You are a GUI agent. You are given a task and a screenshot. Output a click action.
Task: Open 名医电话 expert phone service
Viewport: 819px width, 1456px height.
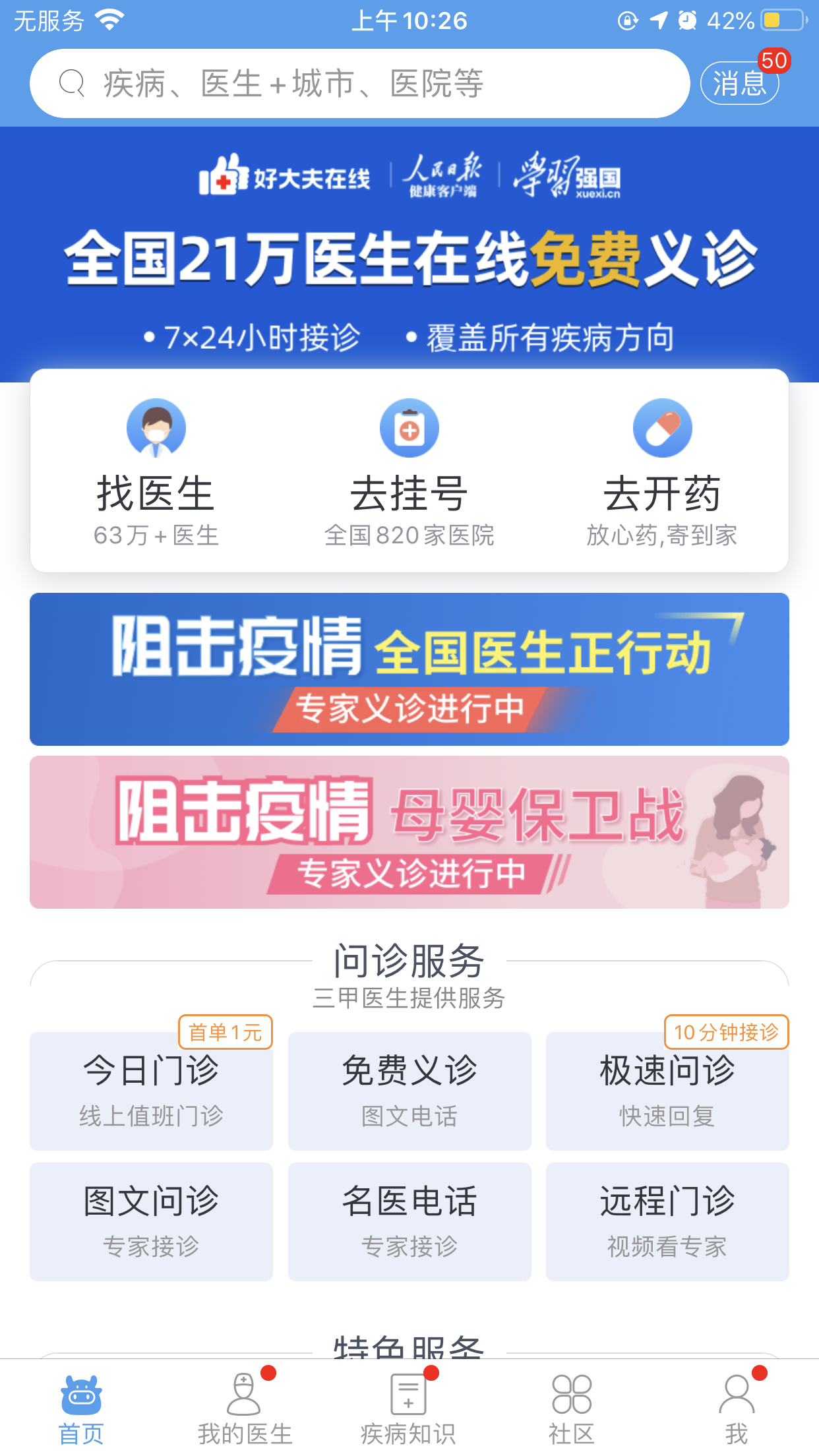tap(409, 1221)
